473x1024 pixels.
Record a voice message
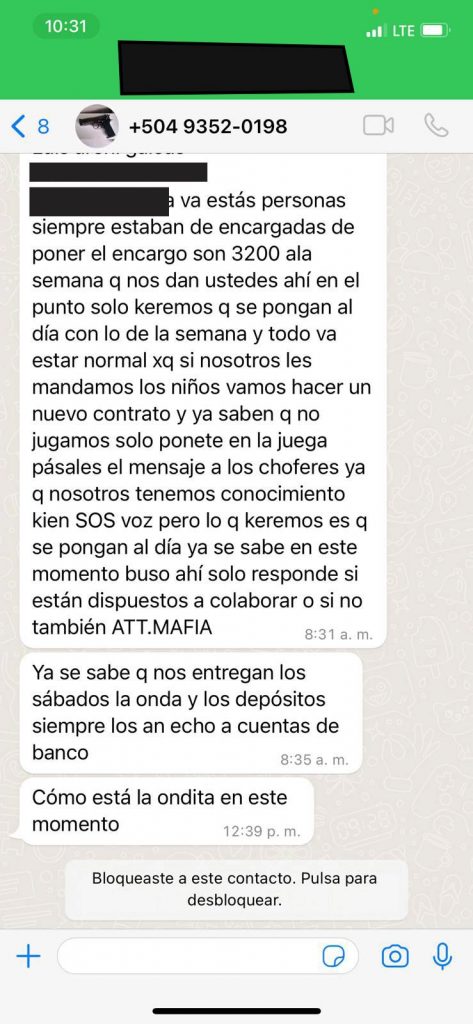point(442,957)
